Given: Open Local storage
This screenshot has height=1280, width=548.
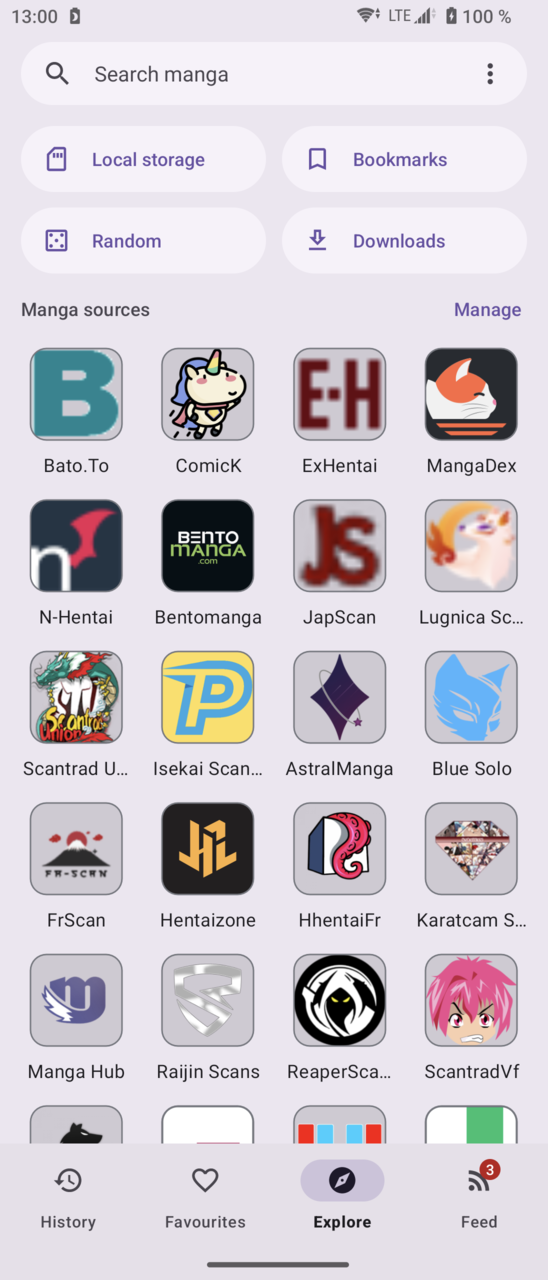Looking at the screenshot, I should (143, 159).
